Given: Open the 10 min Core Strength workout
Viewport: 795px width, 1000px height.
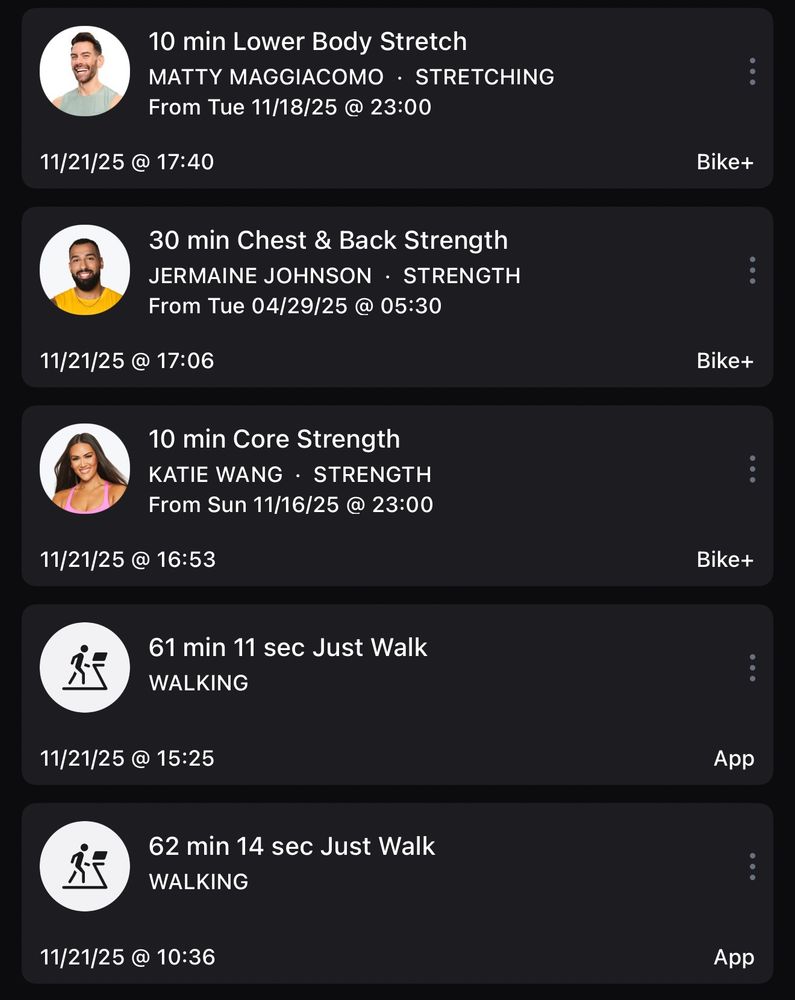Looking at the screenshot, I should [x=274, y=440].
